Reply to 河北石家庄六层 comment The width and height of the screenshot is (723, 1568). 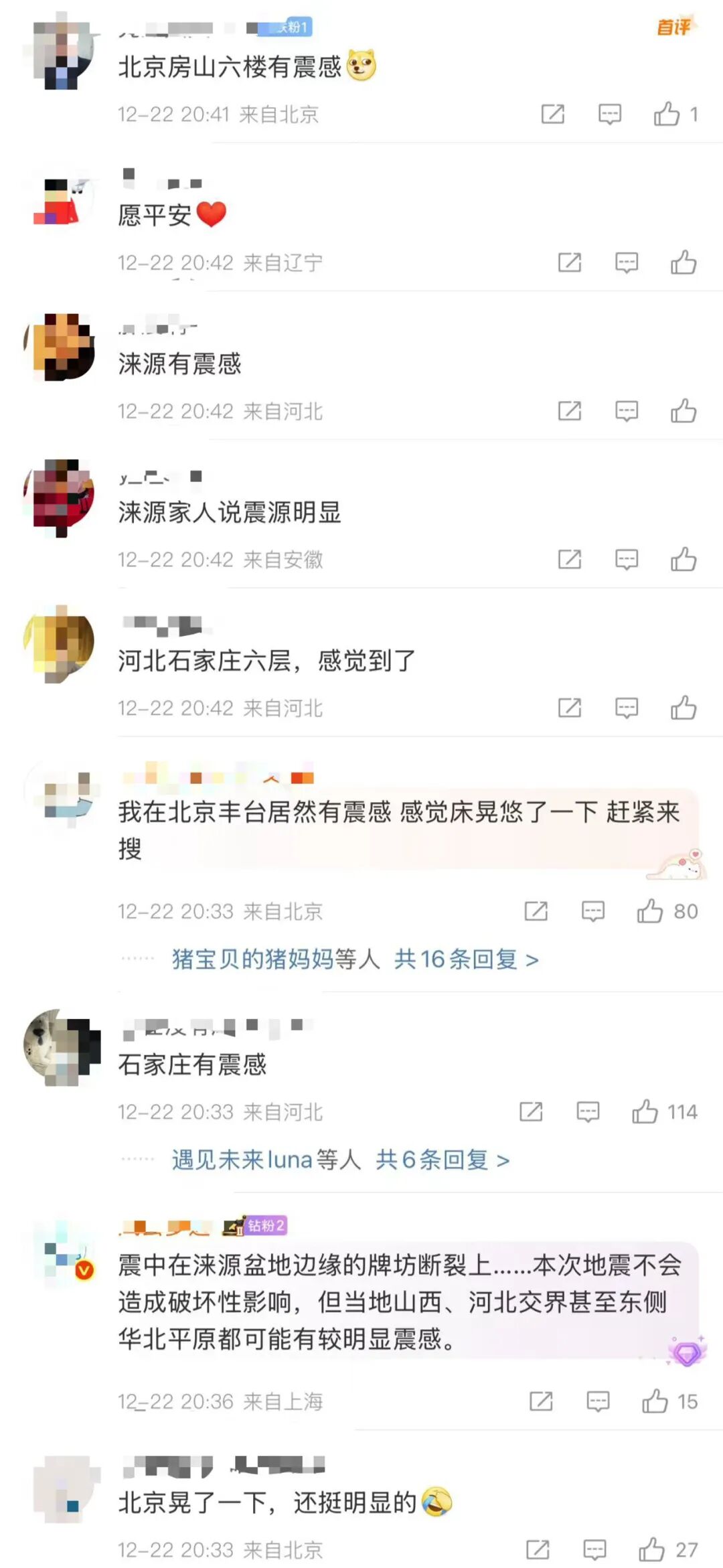(626, 708)
